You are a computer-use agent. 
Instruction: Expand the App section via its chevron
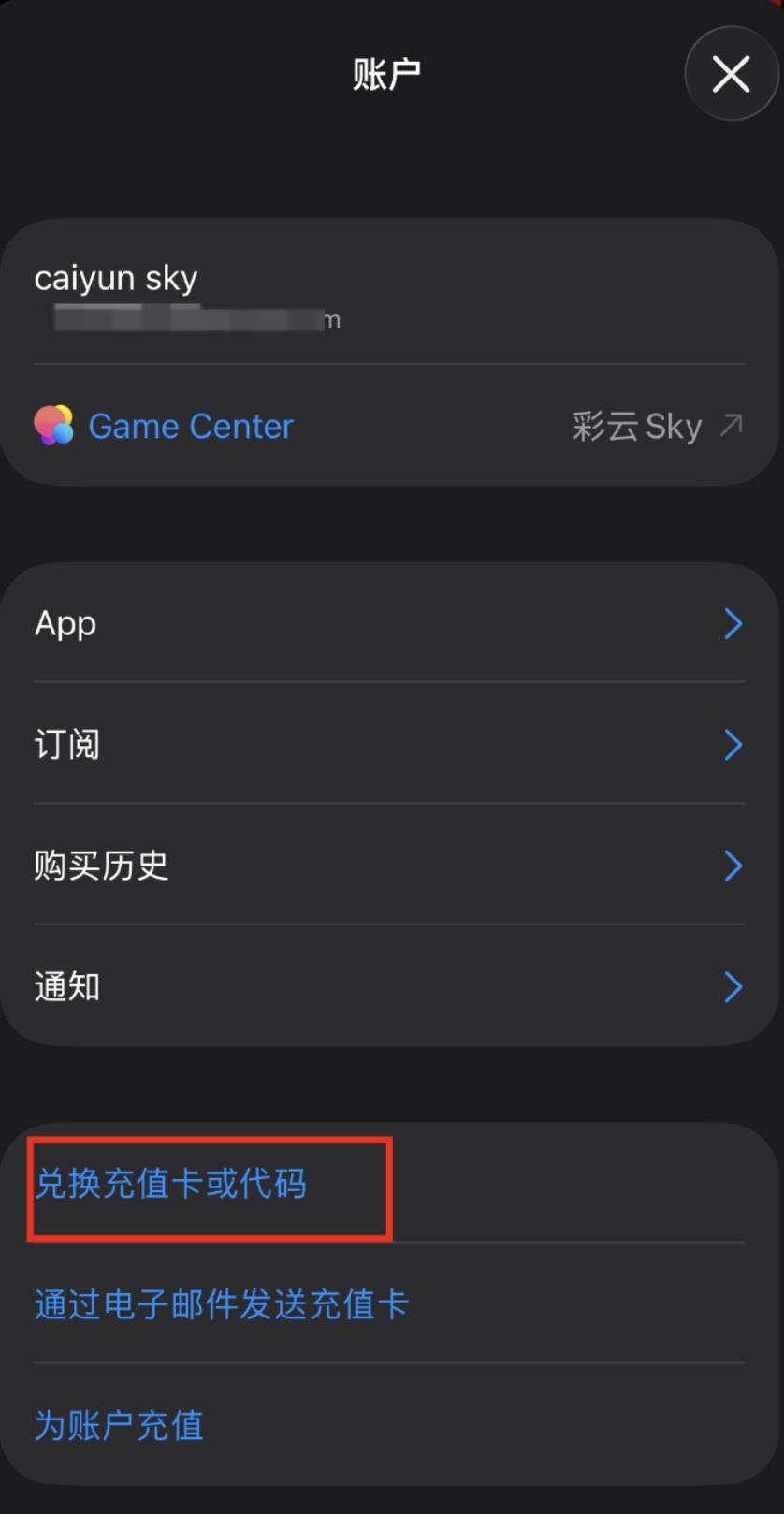tap(733, 624)
